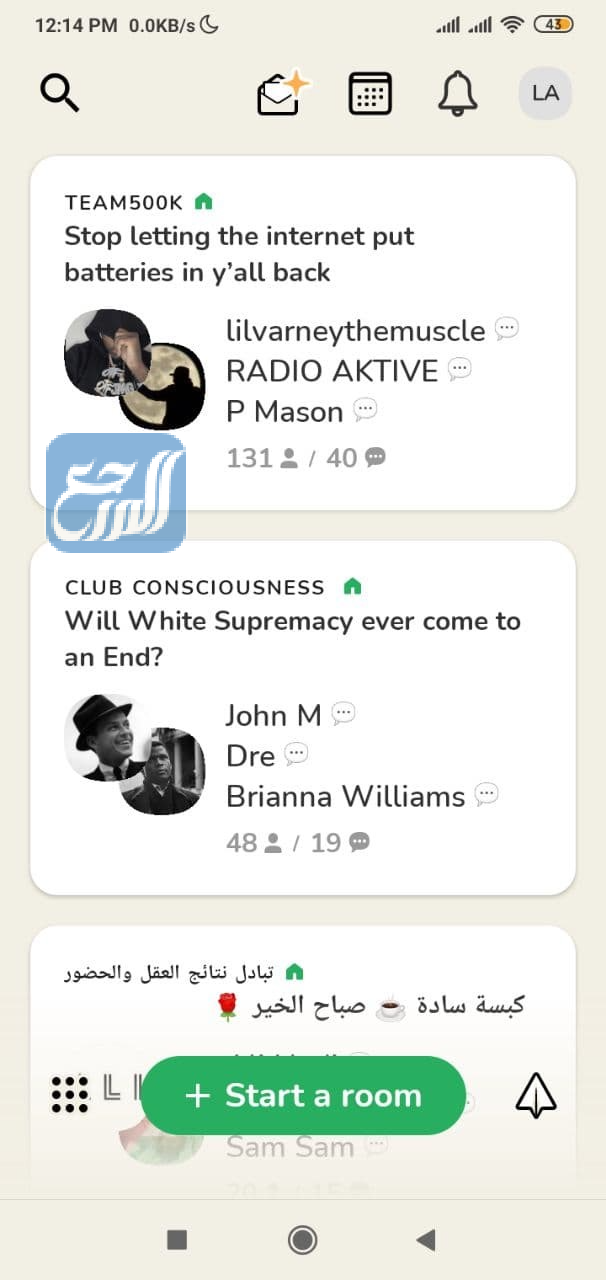606x1280 pixels.
Task: Open the grid dots icon
Action: coord(70,1095)
